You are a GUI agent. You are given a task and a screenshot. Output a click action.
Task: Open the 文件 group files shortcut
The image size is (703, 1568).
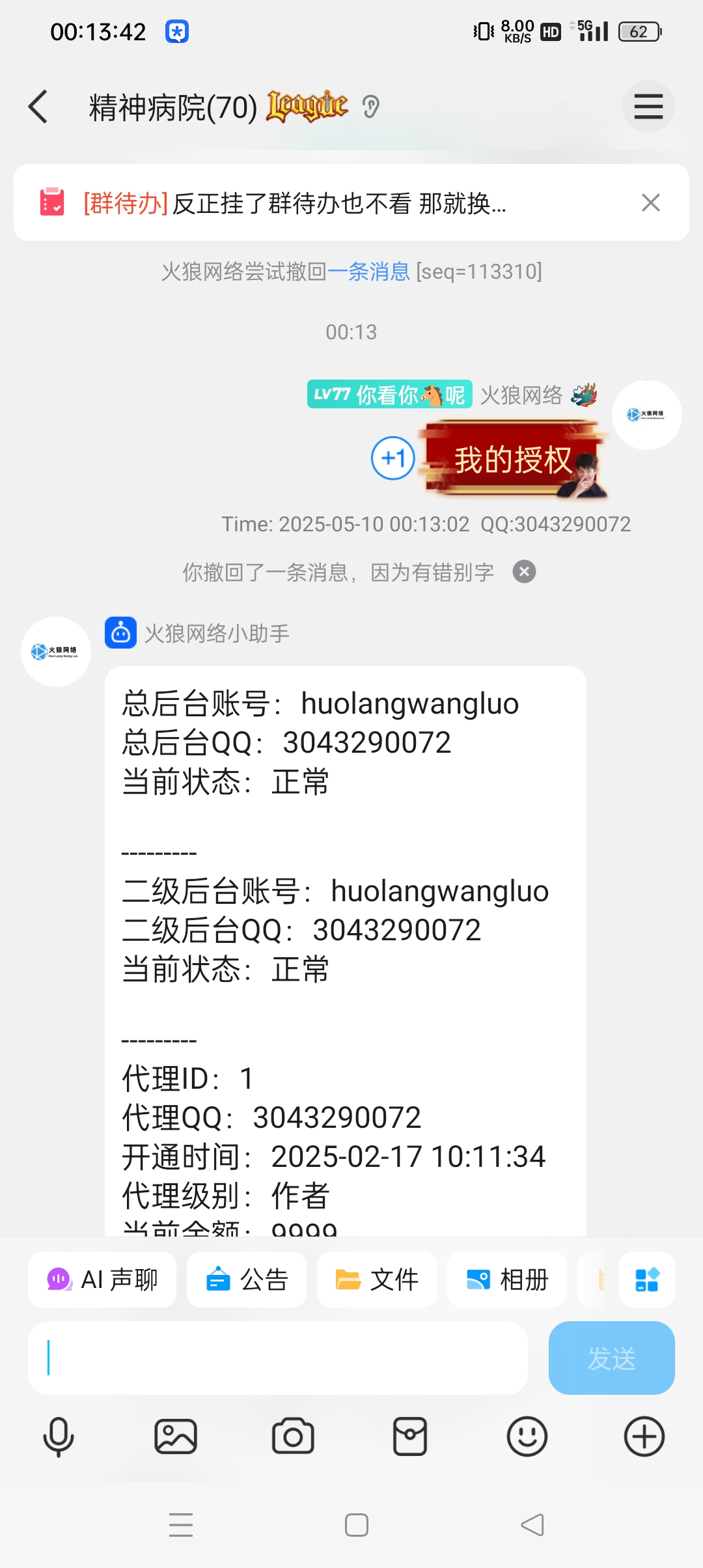(376, 1280)
